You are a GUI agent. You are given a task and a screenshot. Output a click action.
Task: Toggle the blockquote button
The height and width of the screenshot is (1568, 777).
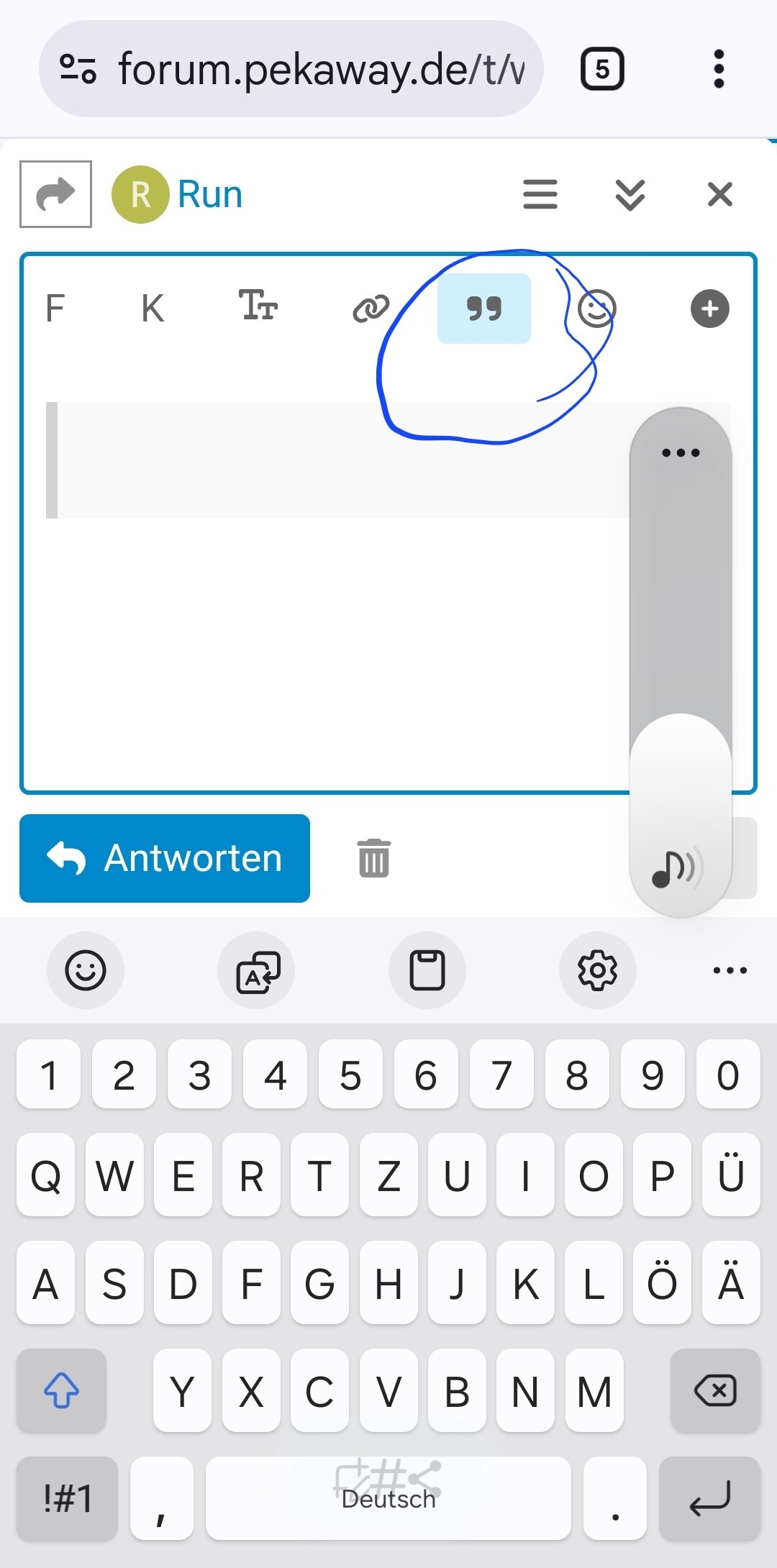coord(484,309)
